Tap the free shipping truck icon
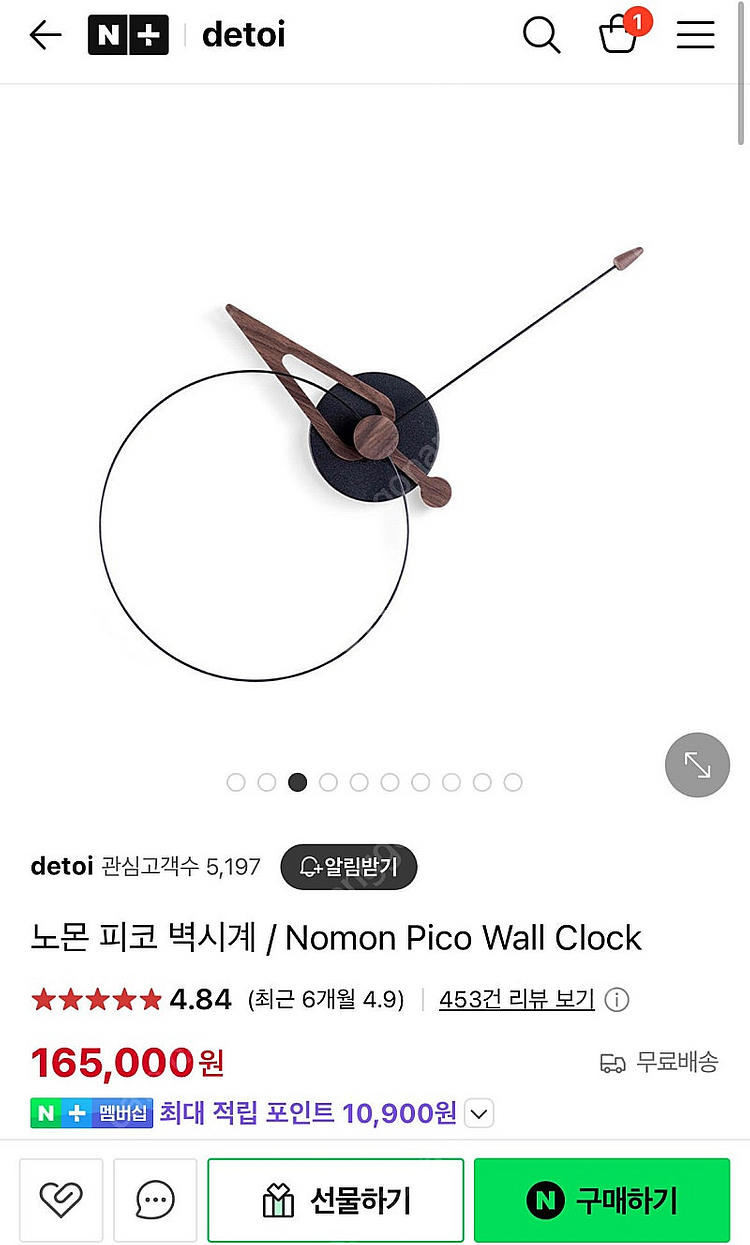This screenshot has width=750, height=1245. click(611, 1063)
